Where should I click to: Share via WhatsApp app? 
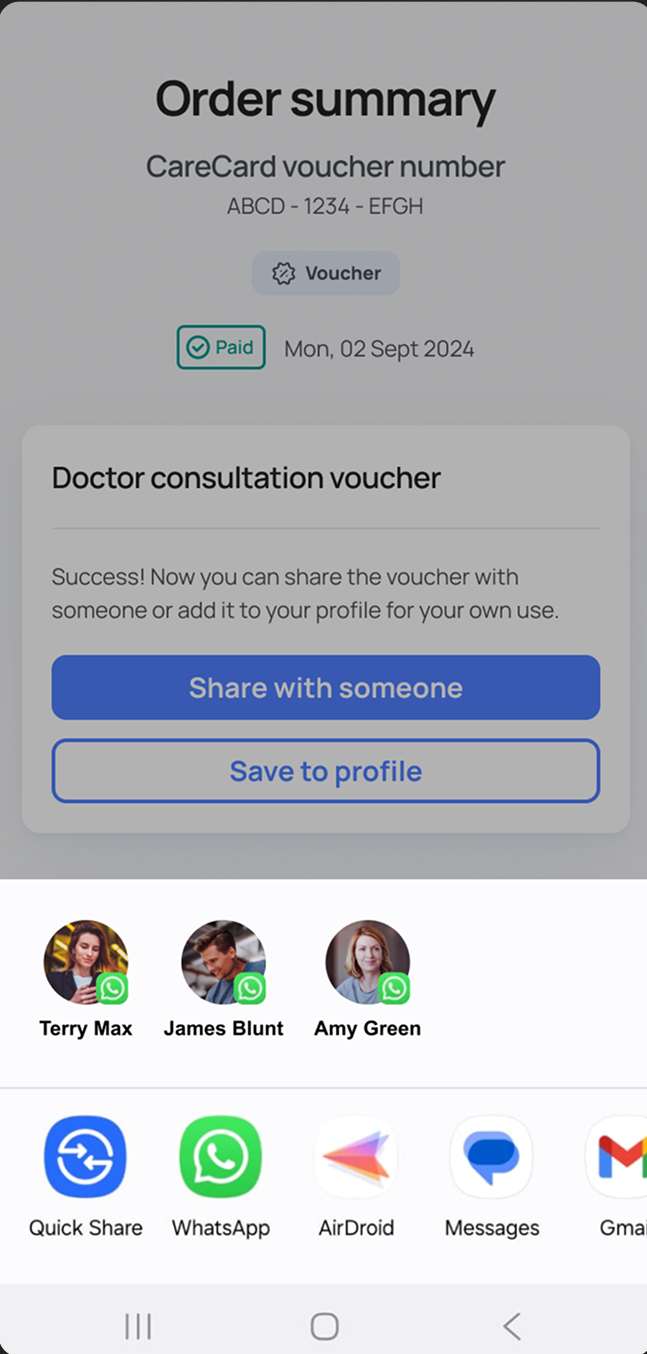pos(220,1158)
